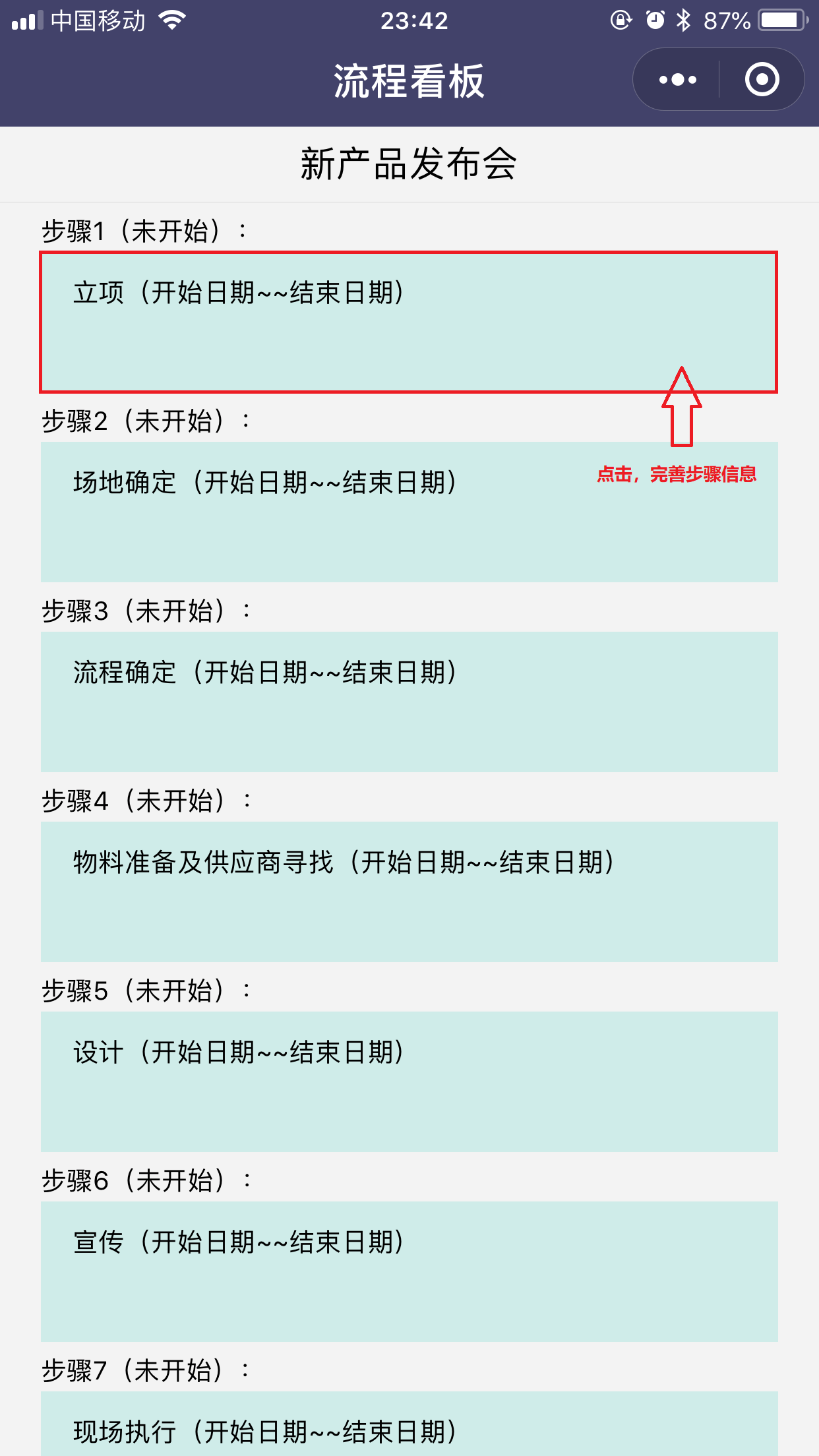Open the 立项 step card

[x=409, y=322]
